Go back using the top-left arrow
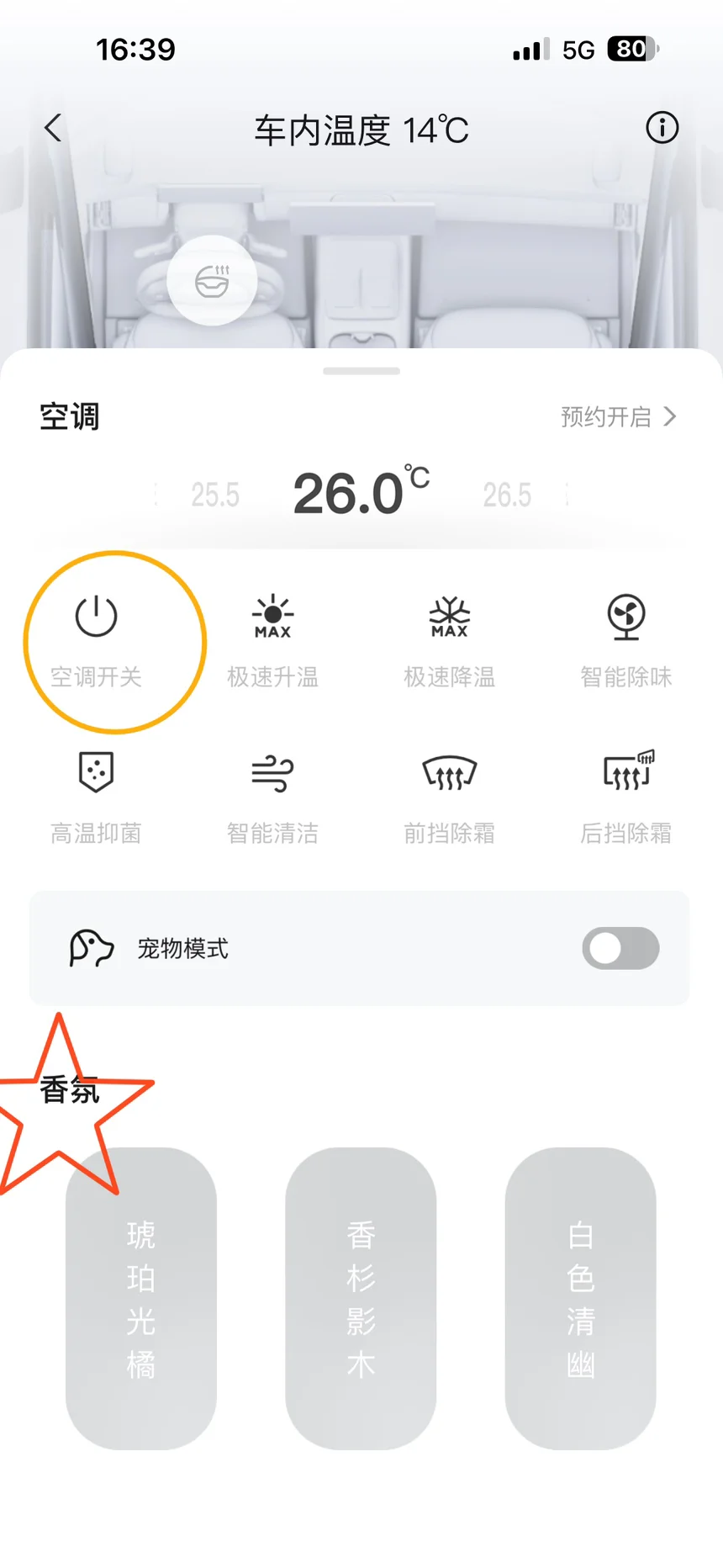The width and height of the screenshot is (723, 1568). [53, 129]
